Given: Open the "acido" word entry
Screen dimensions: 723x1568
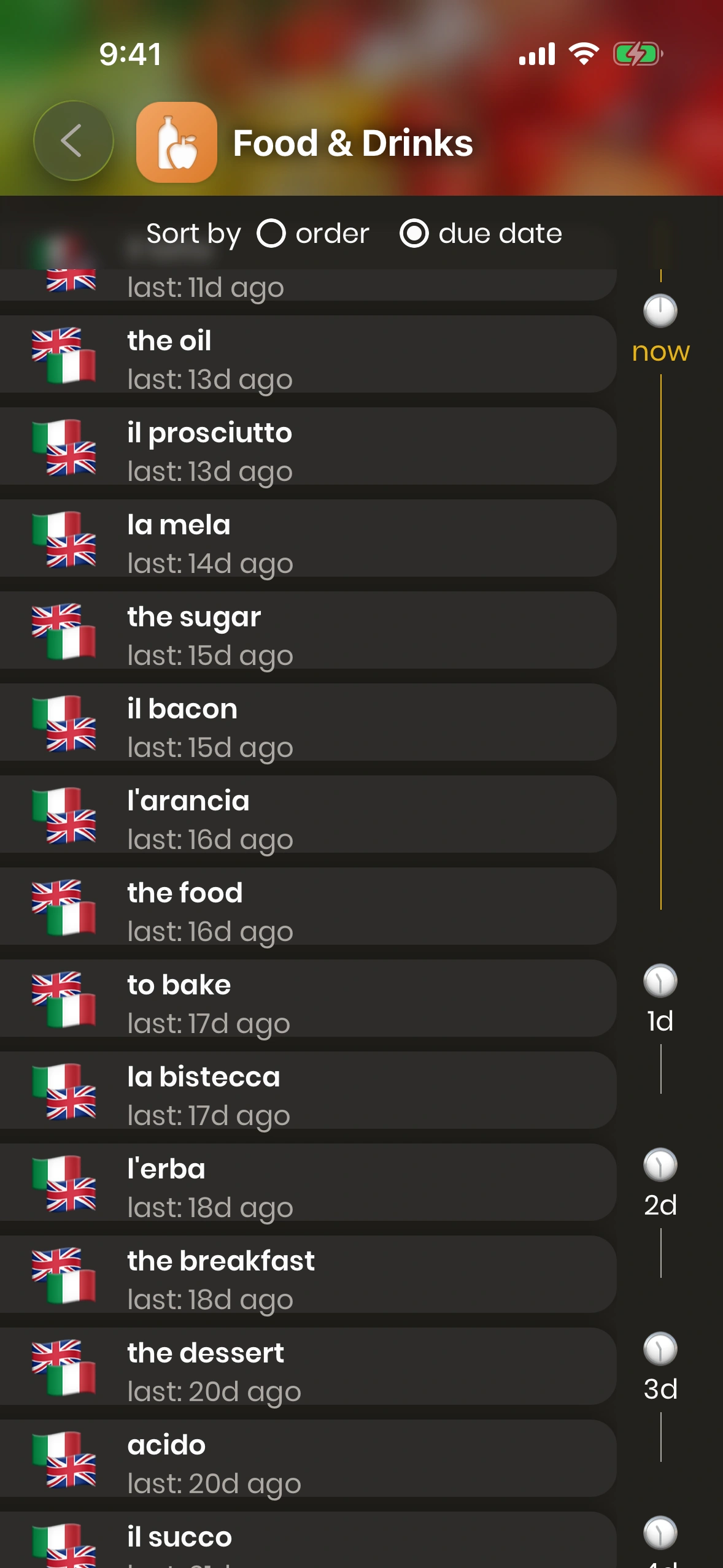Looking at the screenshot, I should 307,1459.
